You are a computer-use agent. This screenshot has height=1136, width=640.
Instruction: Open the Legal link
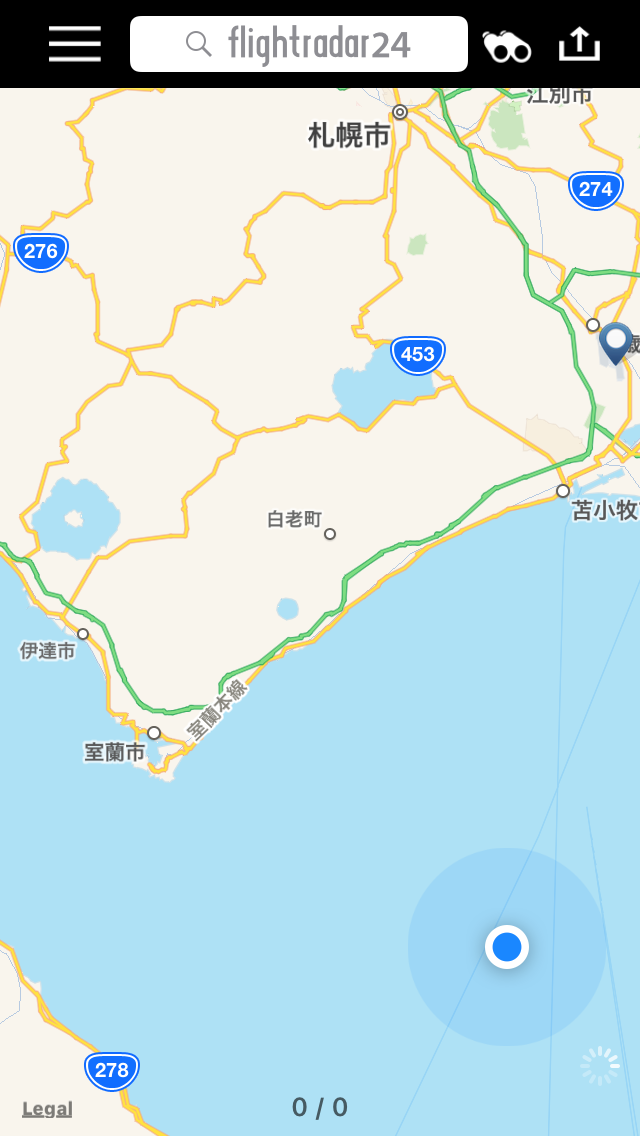coord(47,1108)
